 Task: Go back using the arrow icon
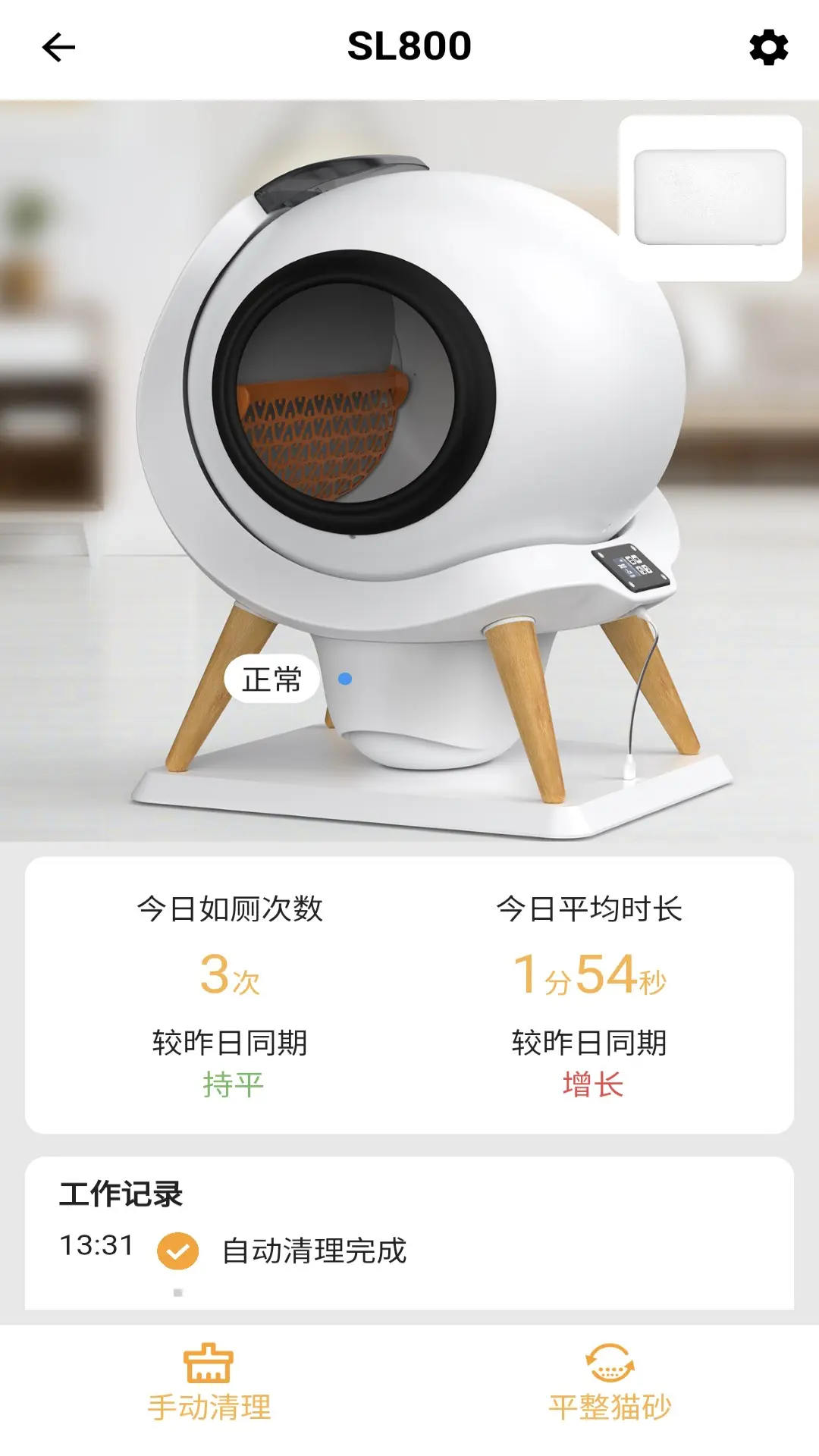58,48
